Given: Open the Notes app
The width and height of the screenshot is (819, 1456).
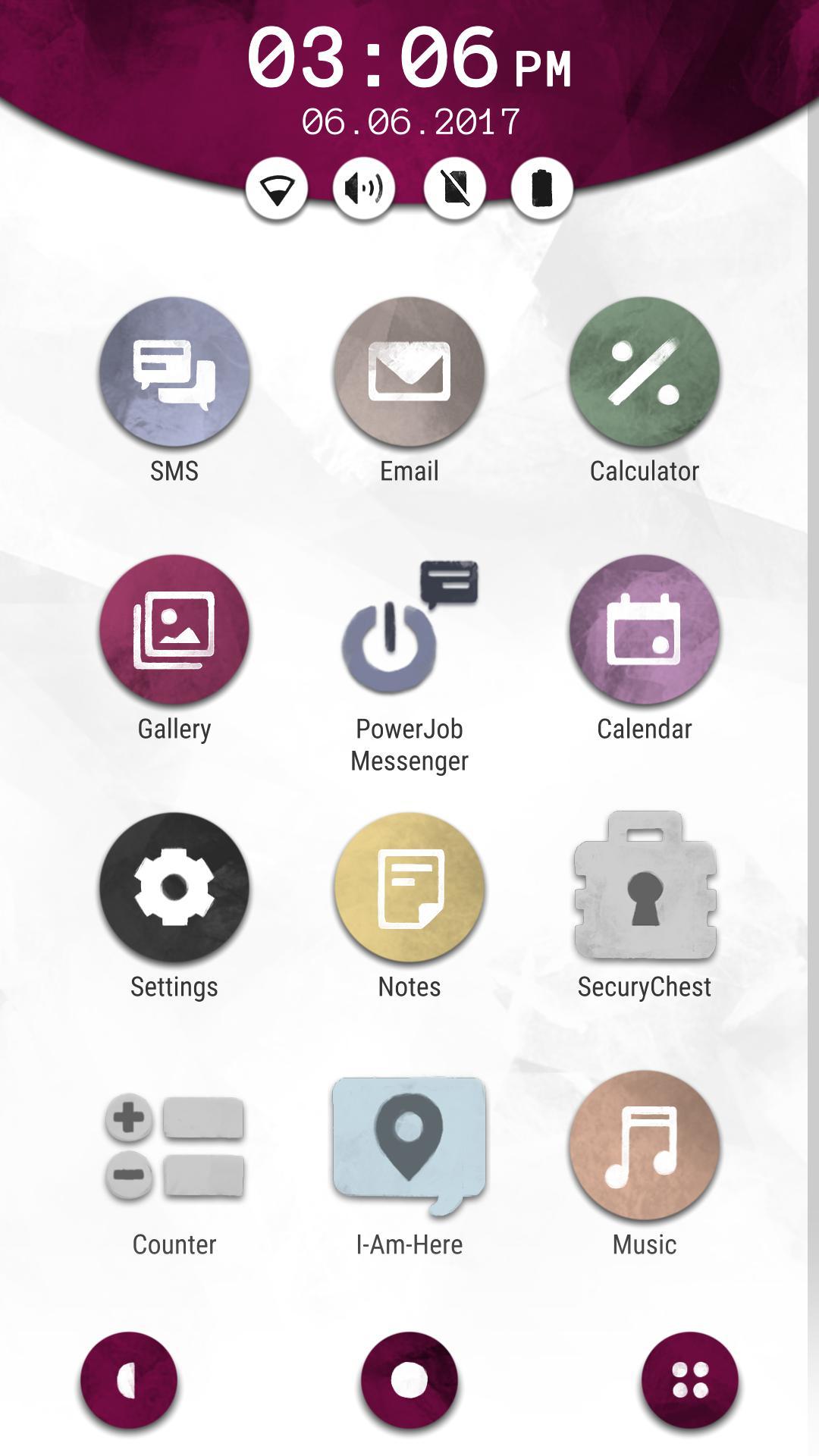Looking at the screenshot, I should click(409, 887).
